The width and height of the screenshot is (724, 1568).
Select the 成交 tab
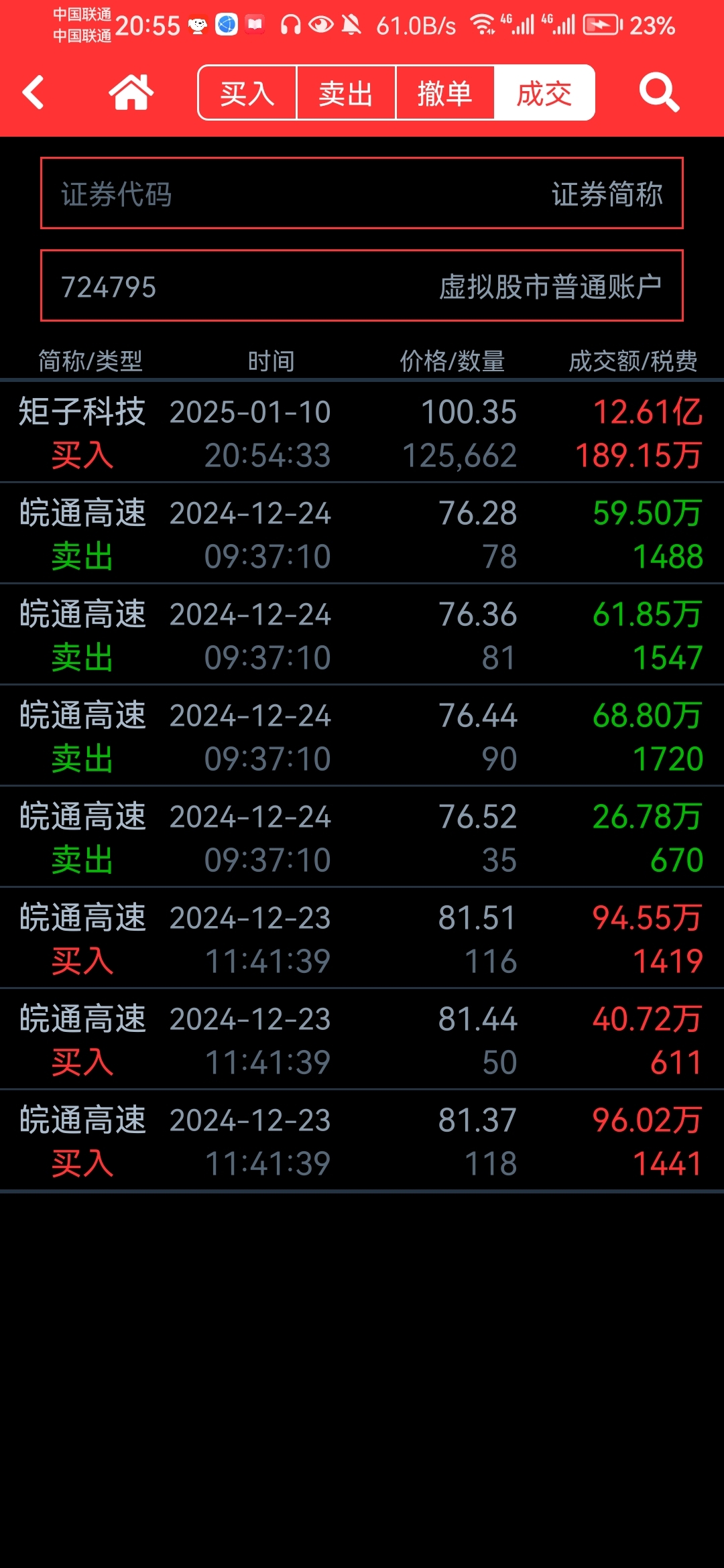(544, 92)
